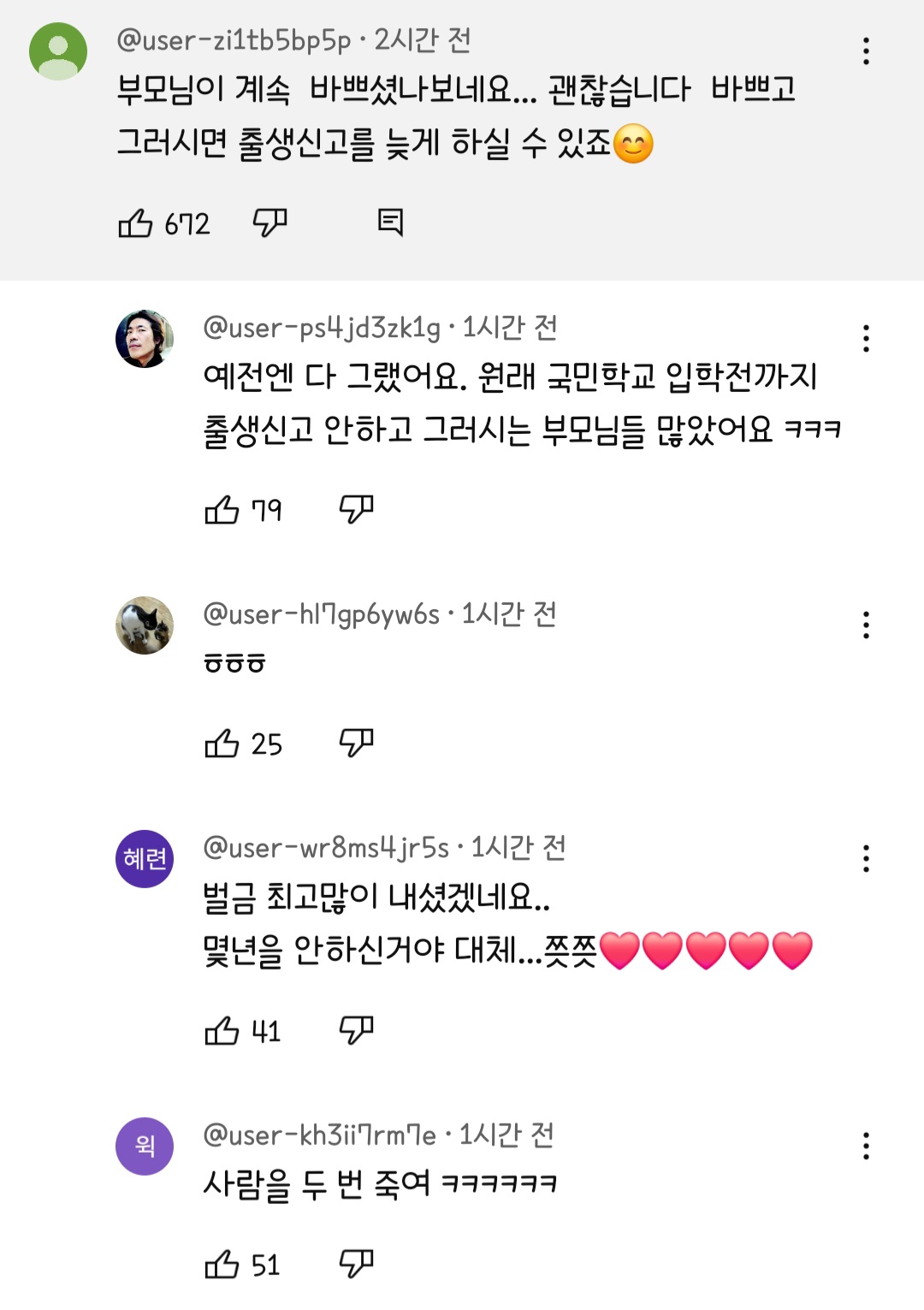Screen dimensions: 924x1310
Task: Open options menu on @user-ps4jd3zk1g's comment
Action: click(868, 341)
